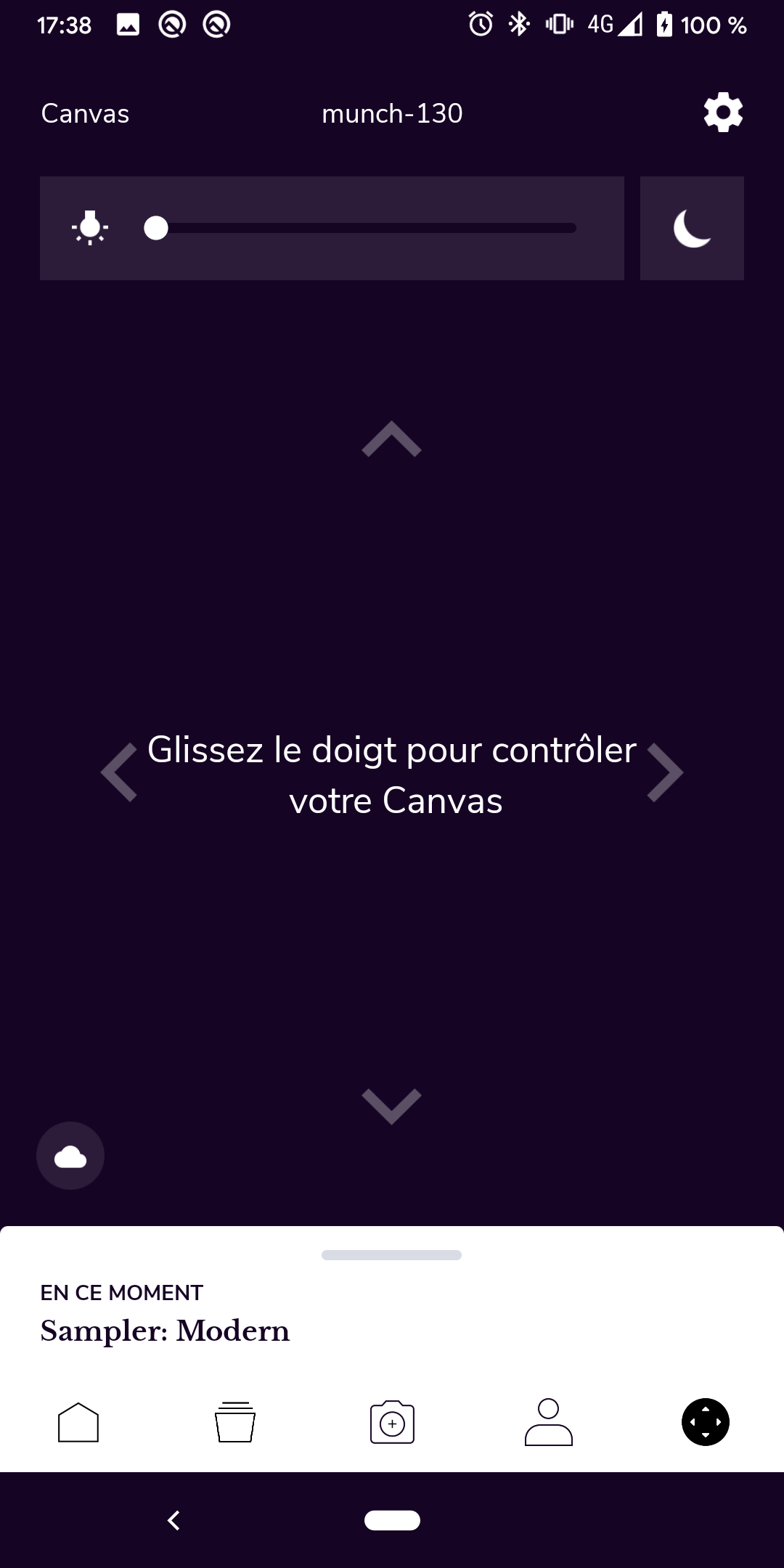The height and width of the screenshot is (1568, 784).
Task: Go back with the system back button
Action: [173, 1520]
